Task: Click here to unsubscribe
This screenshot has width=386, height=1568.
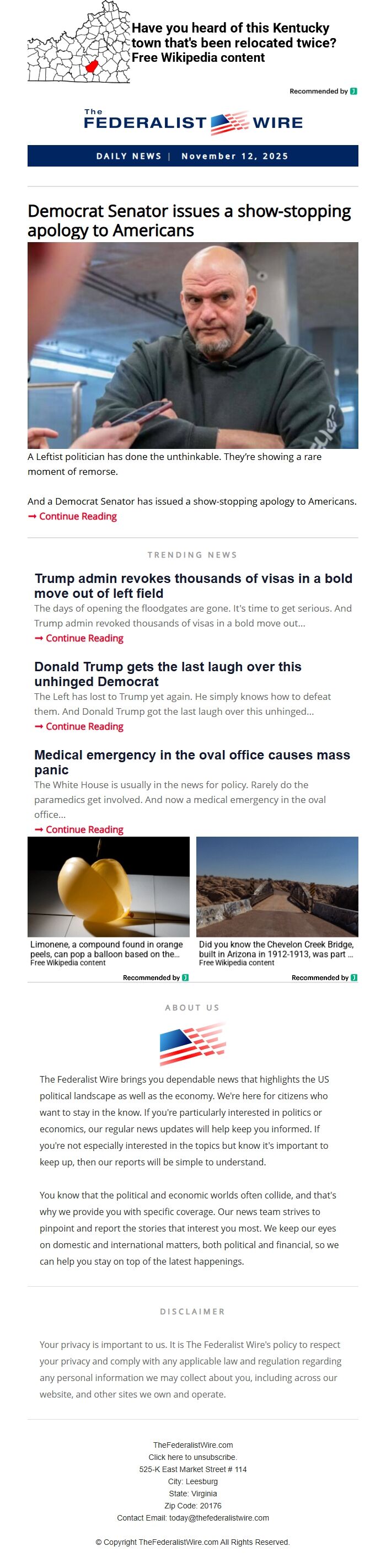Action: (x=192, y=1457)
